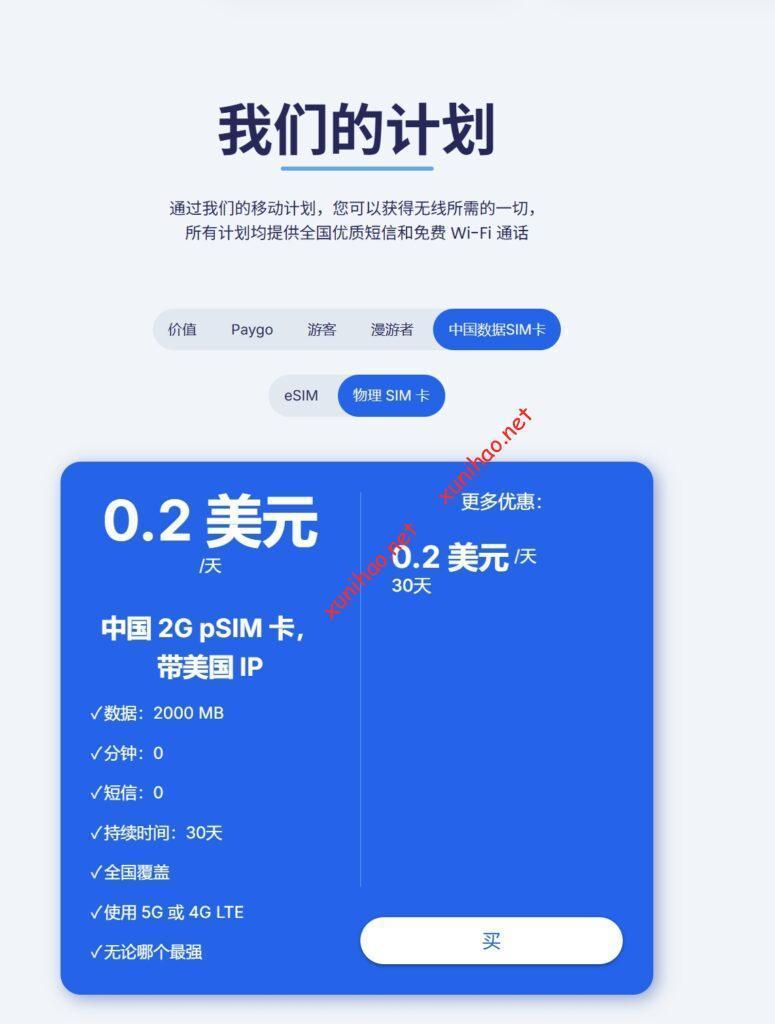Select the Paygo plan tab
Image resolution: width=775 pixels, height=1024 pixels.
252,330
